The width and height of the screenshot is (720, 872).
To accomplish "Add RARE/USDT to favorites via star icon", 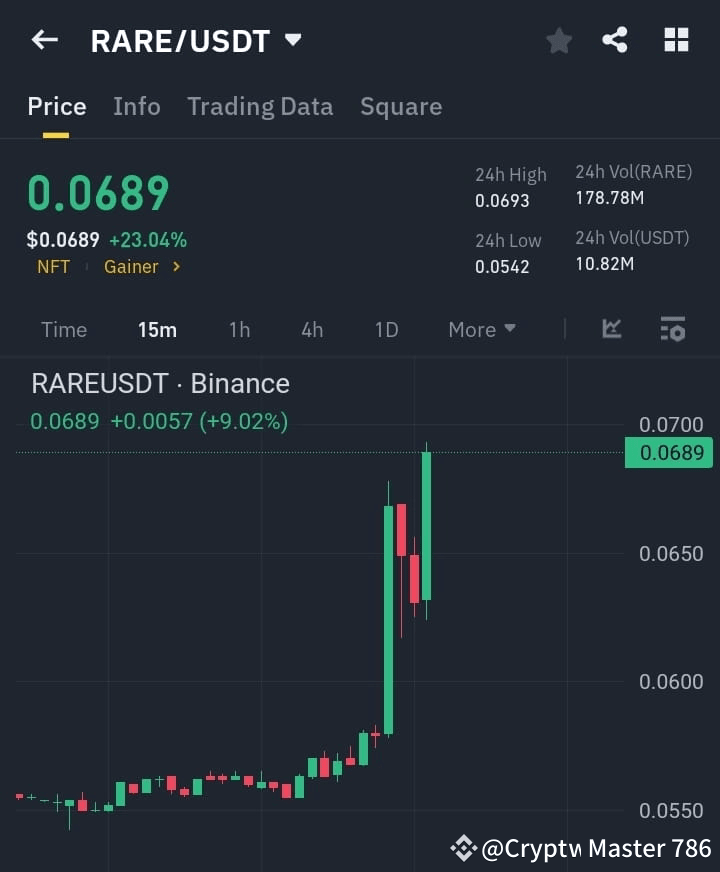I will pos(558,40).
